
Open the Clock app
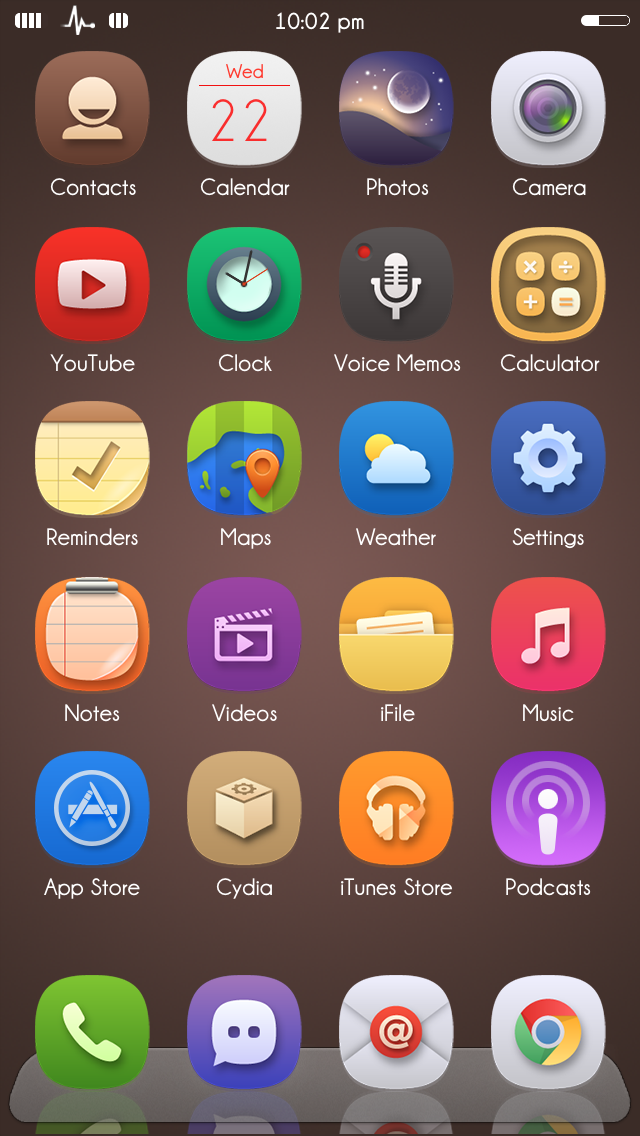(x=244, y=284)
